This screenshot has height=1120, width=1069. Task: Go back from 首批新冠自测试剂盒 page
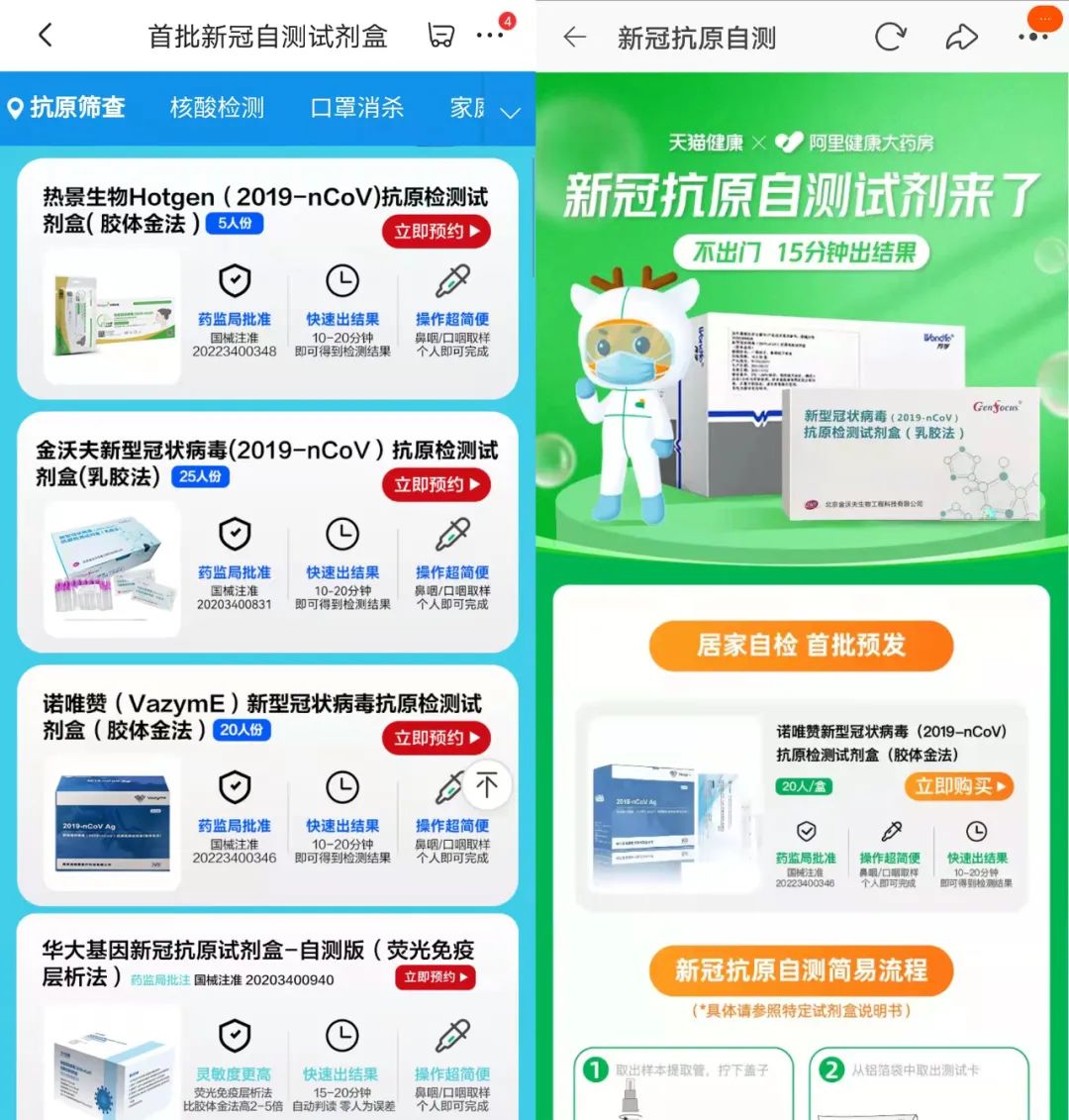point(45,36)
